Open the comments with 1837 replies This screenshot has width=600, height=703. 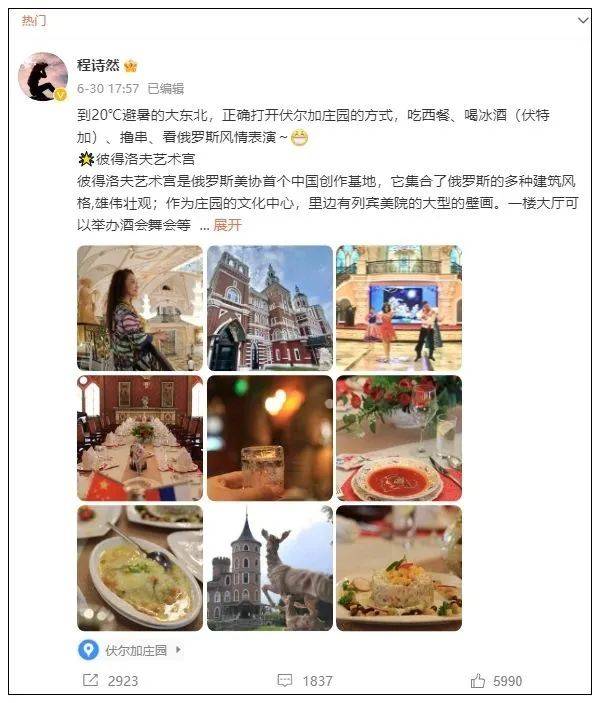click(x=305, y=681)
